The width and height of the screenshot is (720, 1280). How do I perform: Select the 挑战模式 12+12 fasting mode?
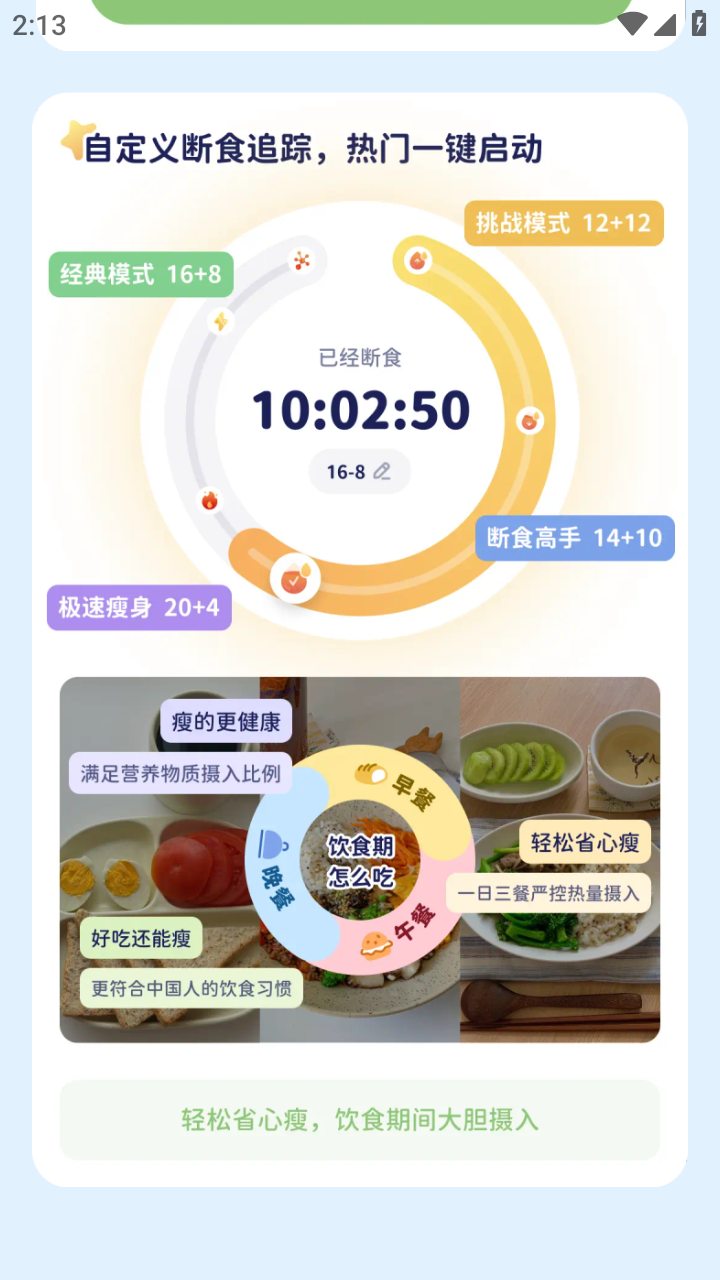563,223
